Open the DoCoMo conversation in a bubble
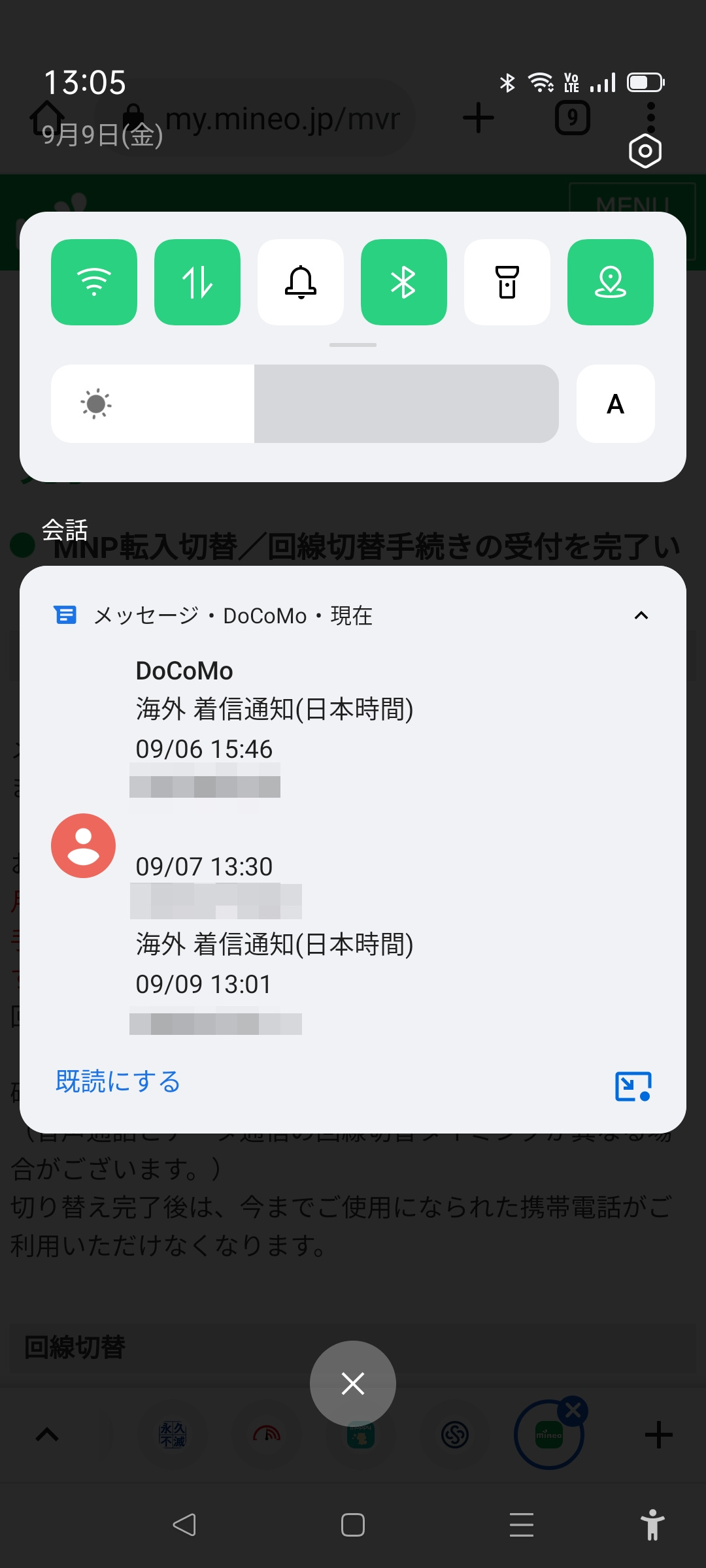This screenshot has width=706, height=1568. (x=633, y=1086)
